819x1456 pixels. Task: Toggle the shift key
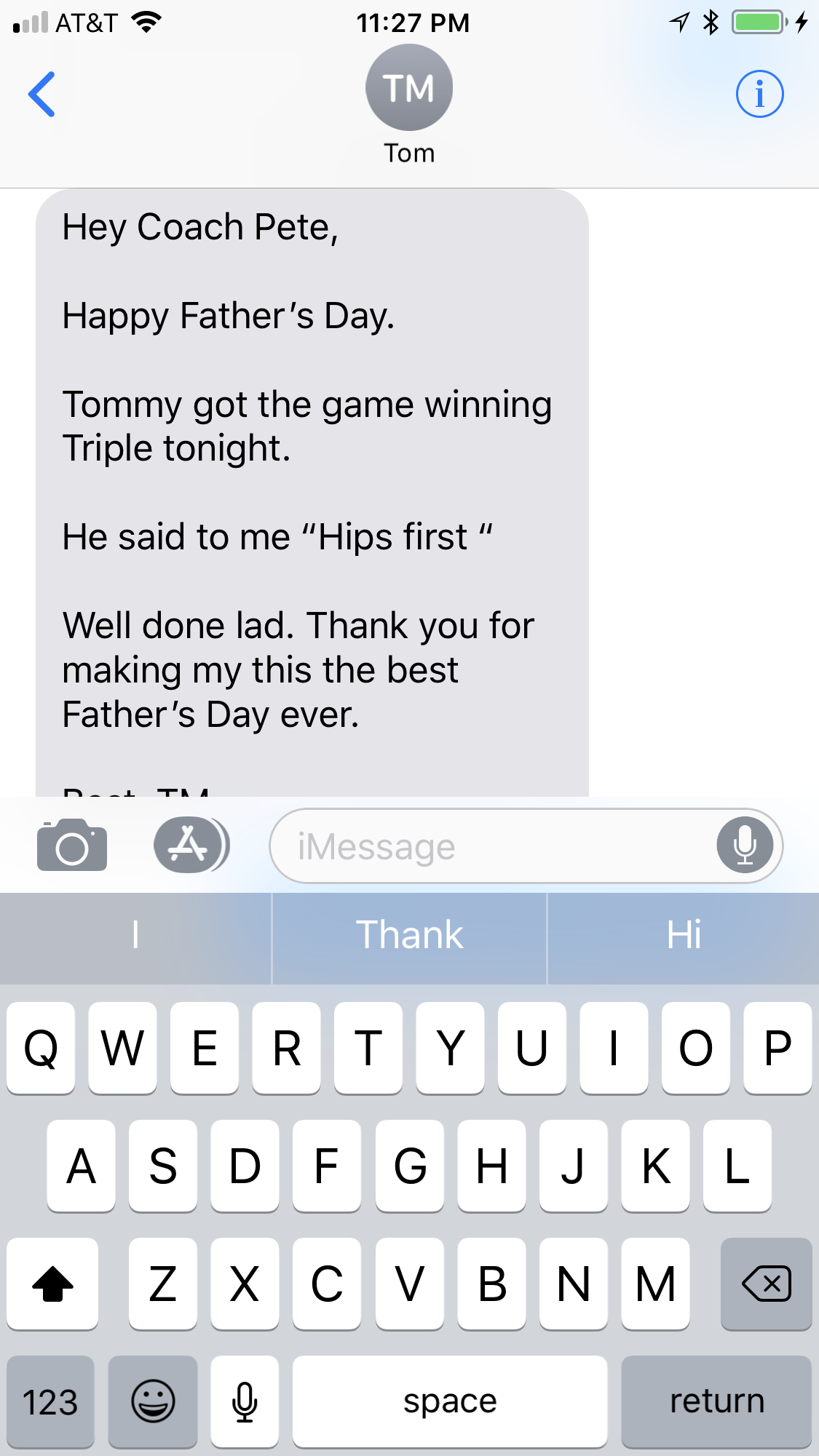click(x=52, y=1284)
